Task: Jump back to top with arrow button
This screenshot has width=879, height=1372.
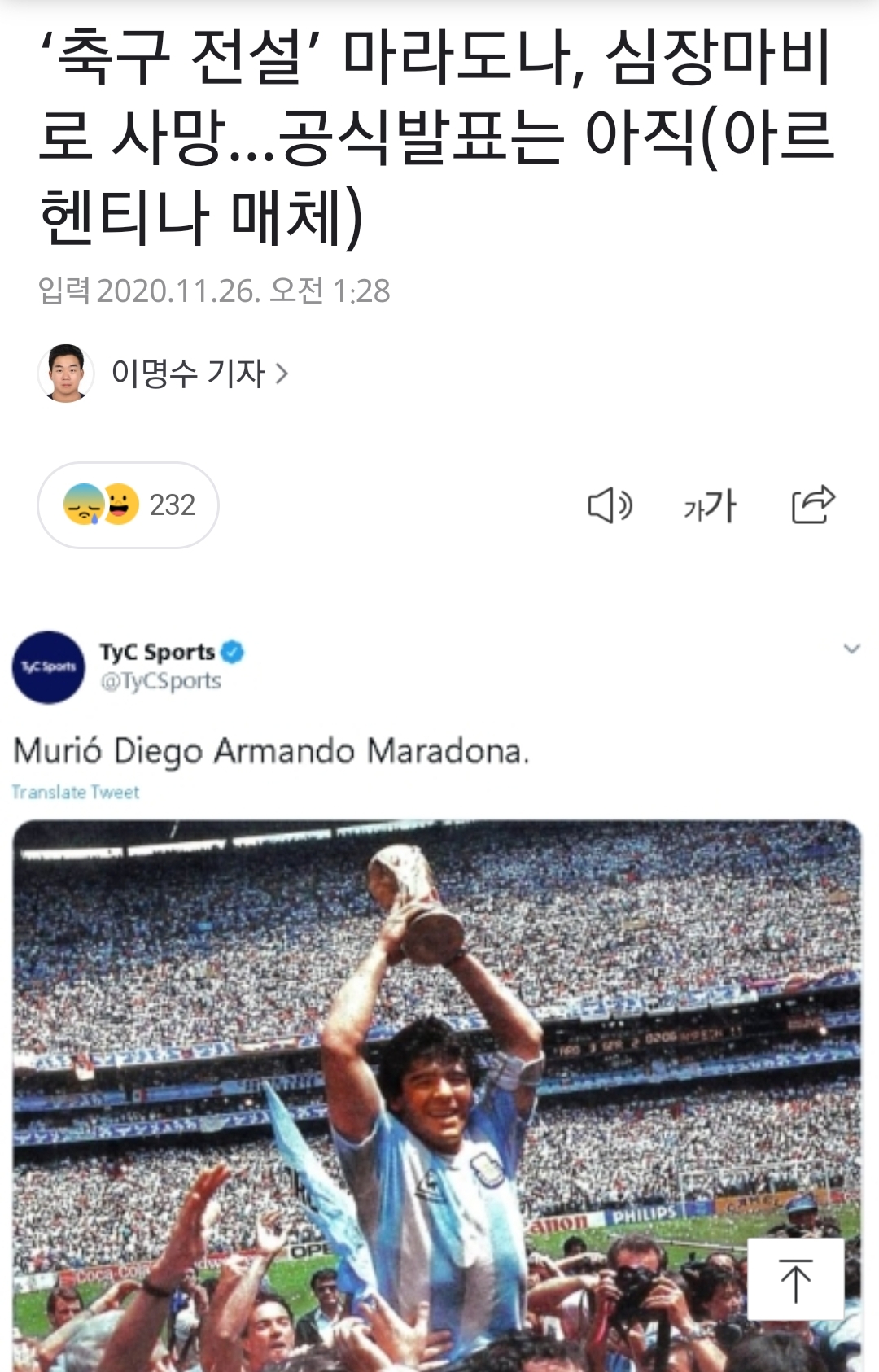Action: [795, 1279]
